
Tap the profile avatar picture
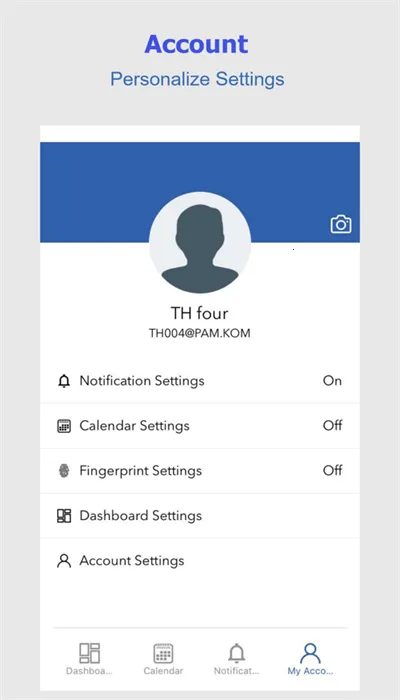[x=200, y=242]
